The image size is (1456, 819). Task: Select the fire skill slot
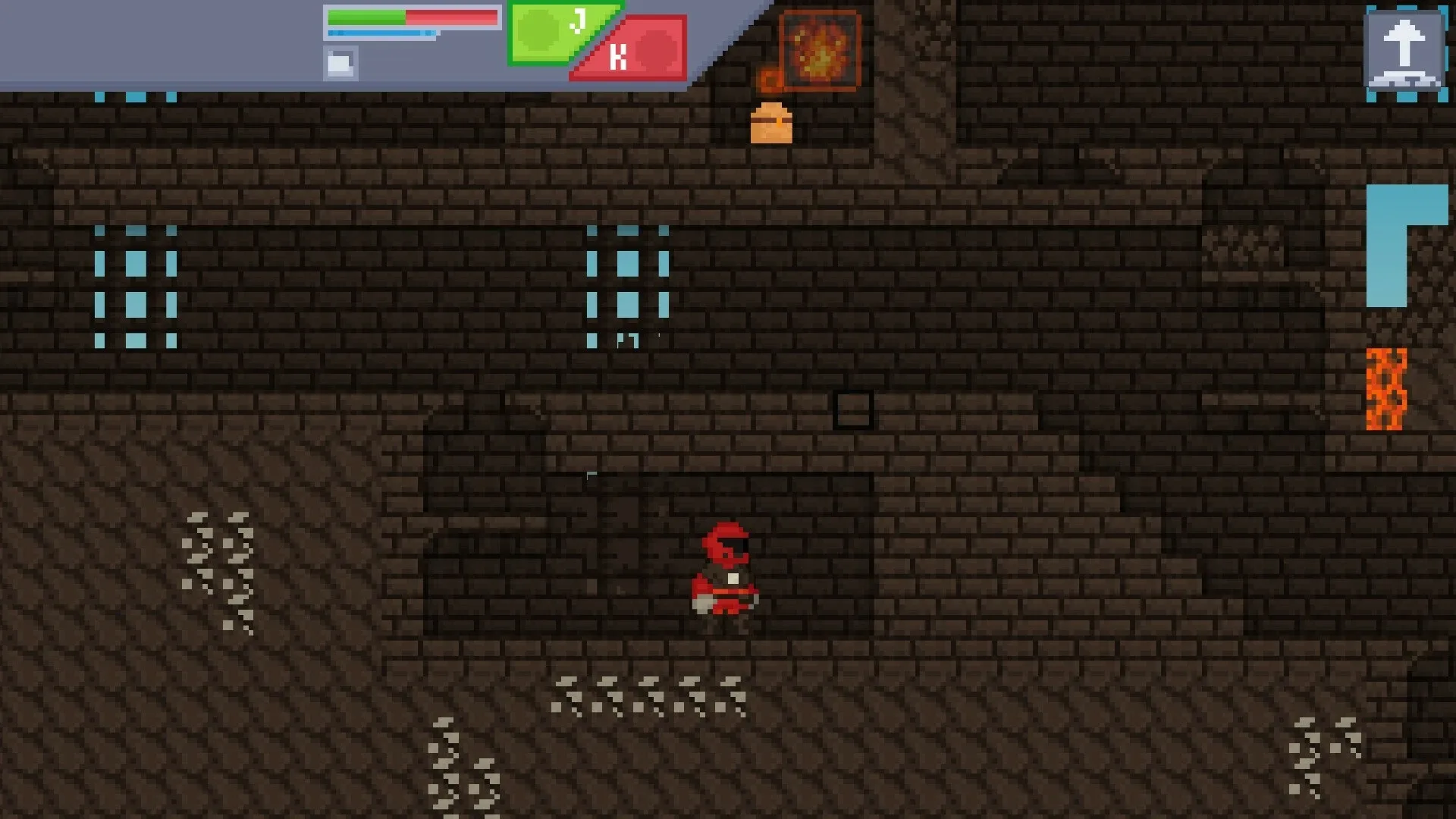(820, 50)
